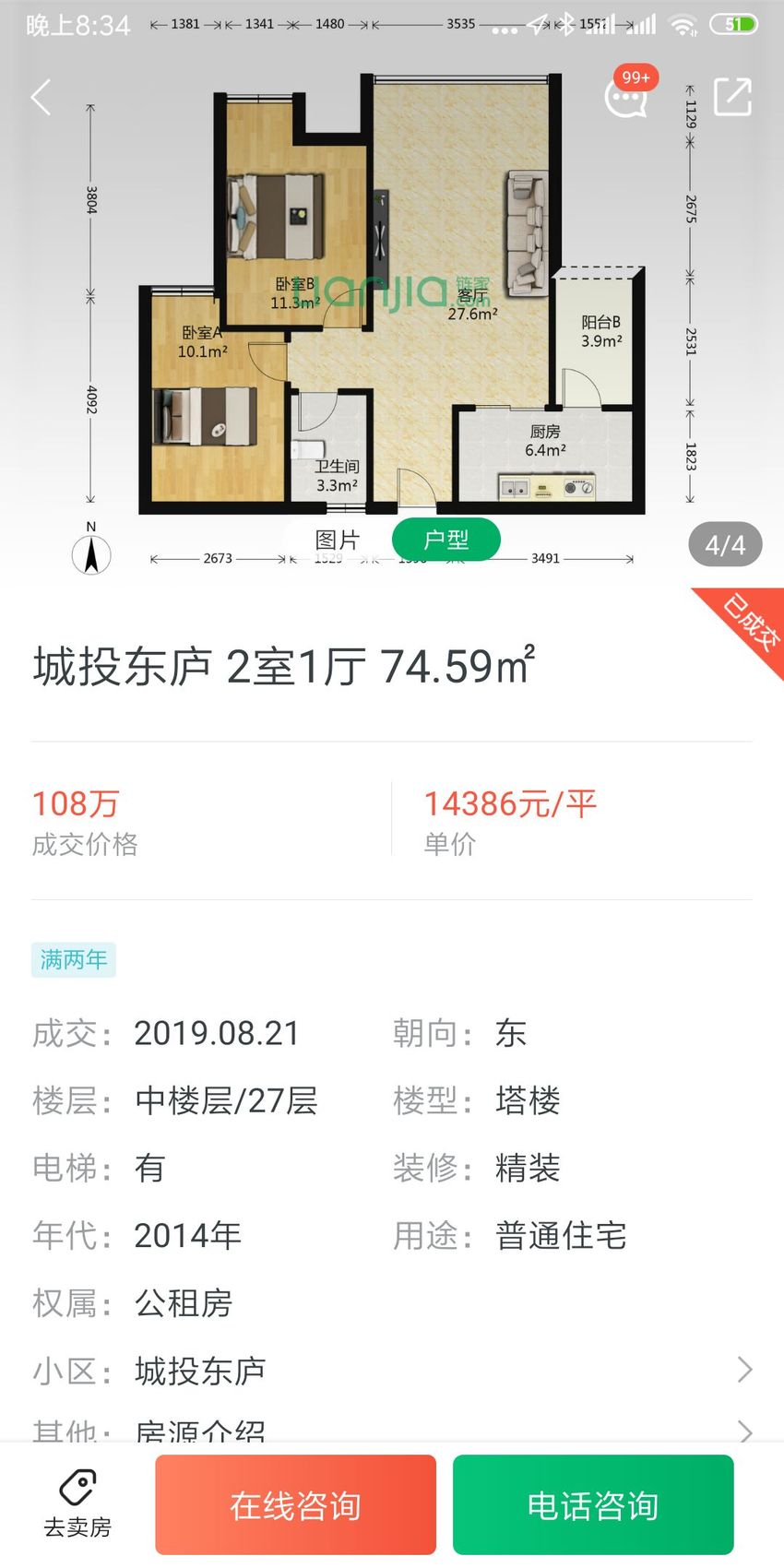
Task: Switch to the 图片 tab
Action: click(x=338, y=540)
